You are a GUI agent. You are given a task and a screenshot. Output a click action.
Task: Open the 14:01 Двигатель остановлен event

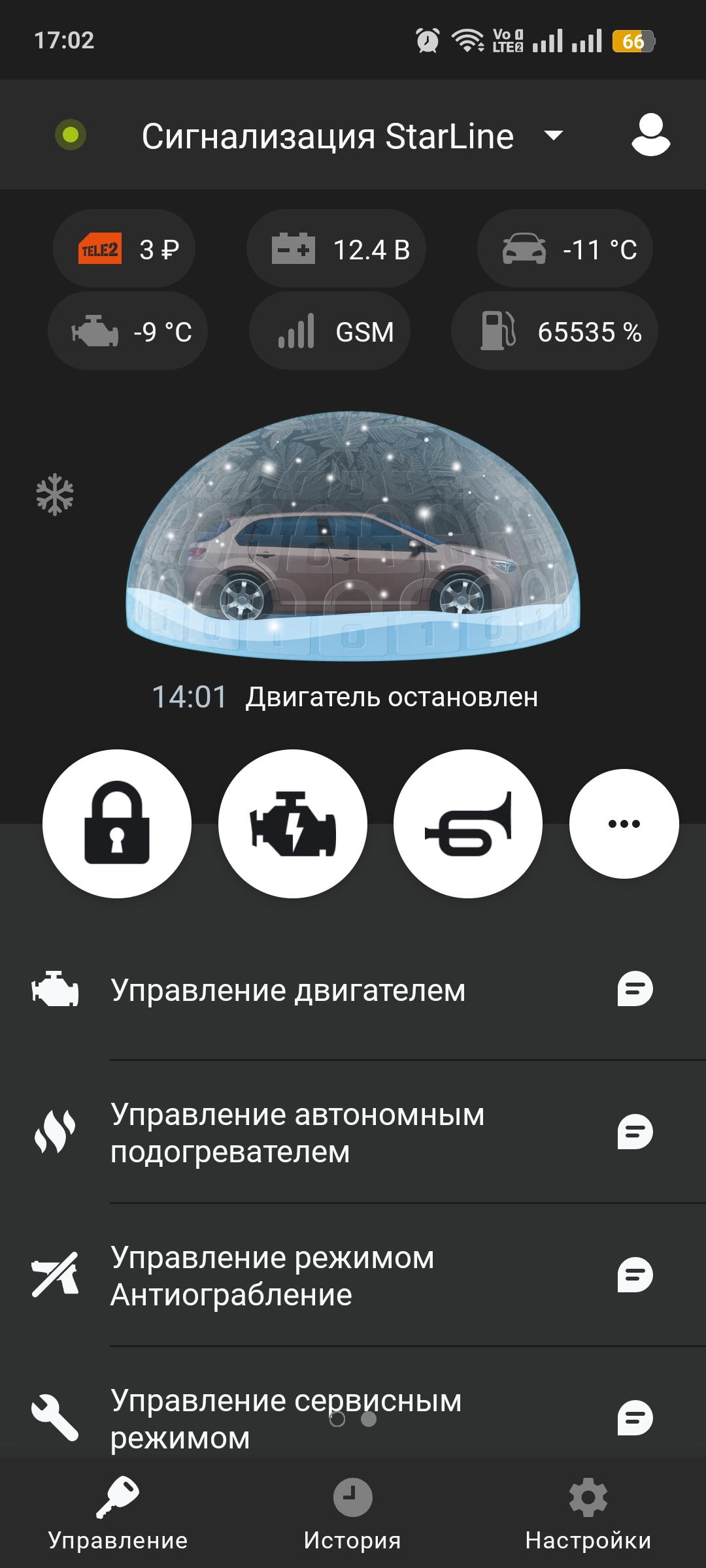coord(345,697)
